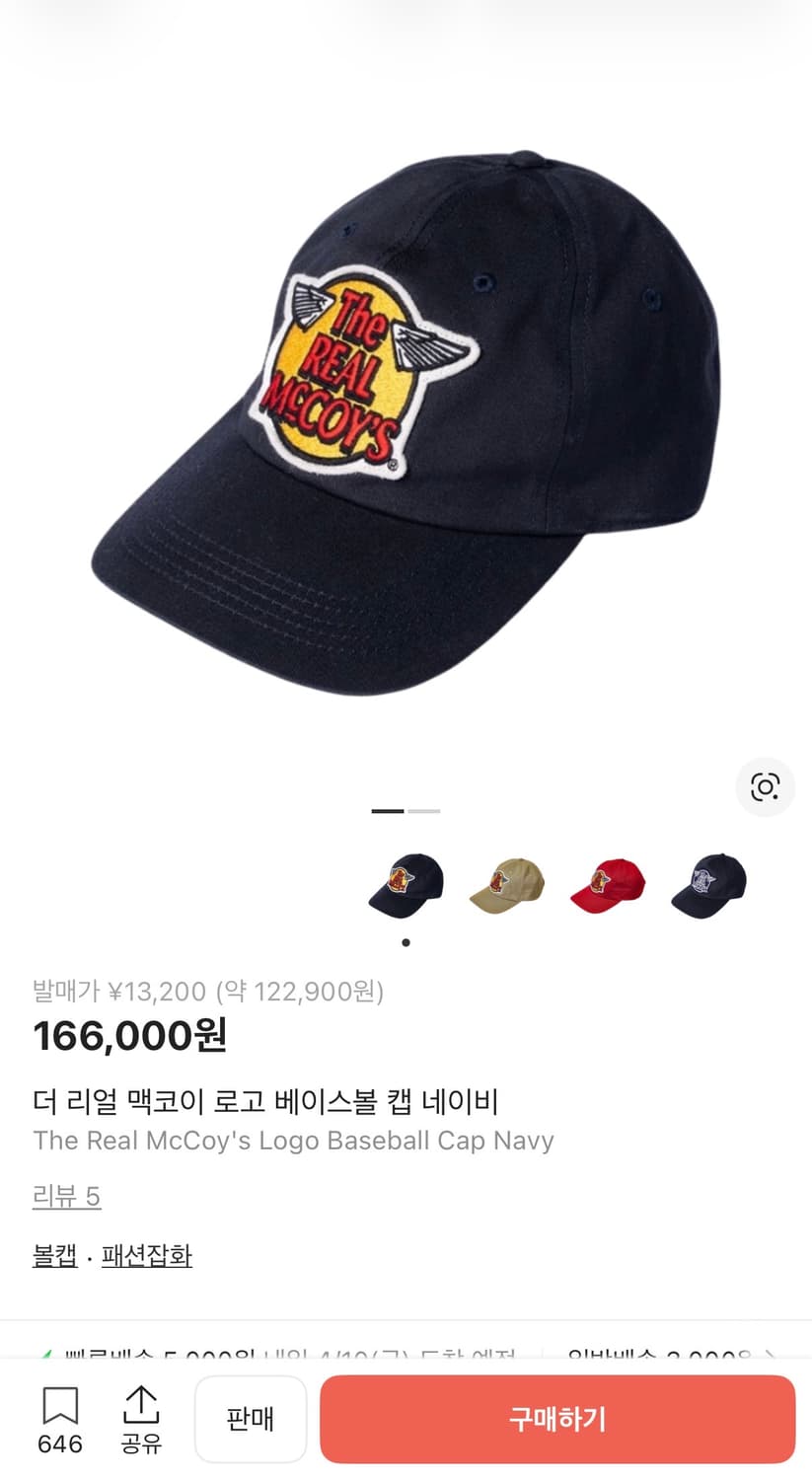
Task: Select the navy cap color thumbnail
Action: [x=406, y=885]
